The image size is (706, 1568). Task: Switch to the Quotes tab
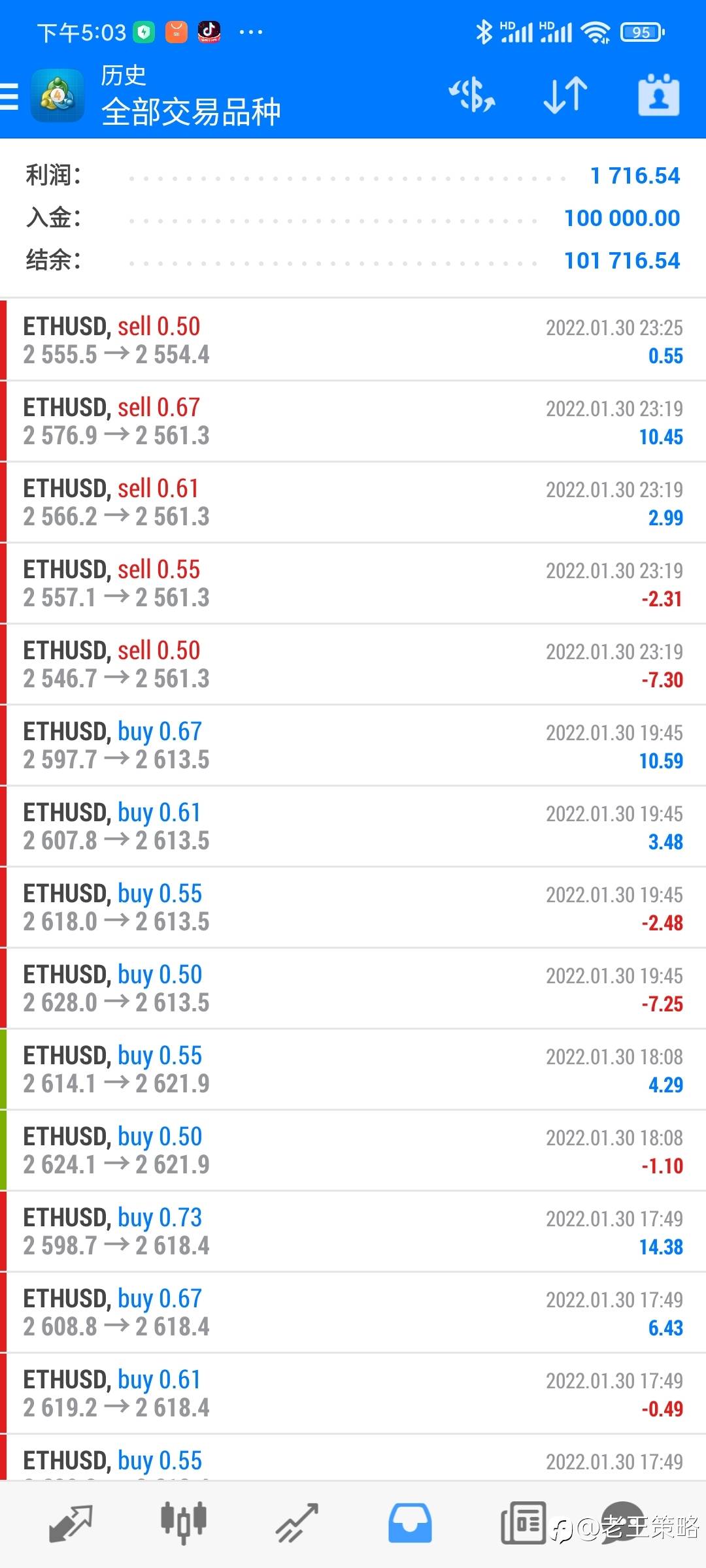71,1524
